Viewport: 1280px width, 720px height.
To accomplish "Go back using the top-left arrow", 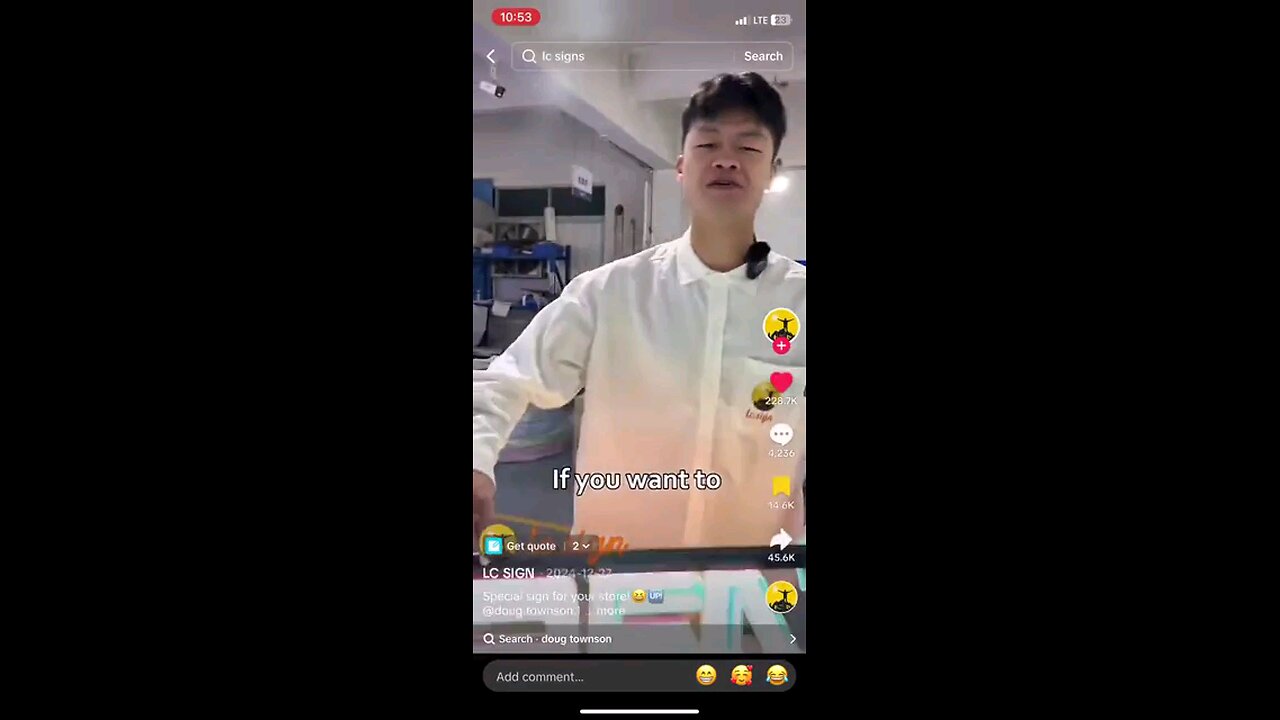I will (x=491, y=57).
